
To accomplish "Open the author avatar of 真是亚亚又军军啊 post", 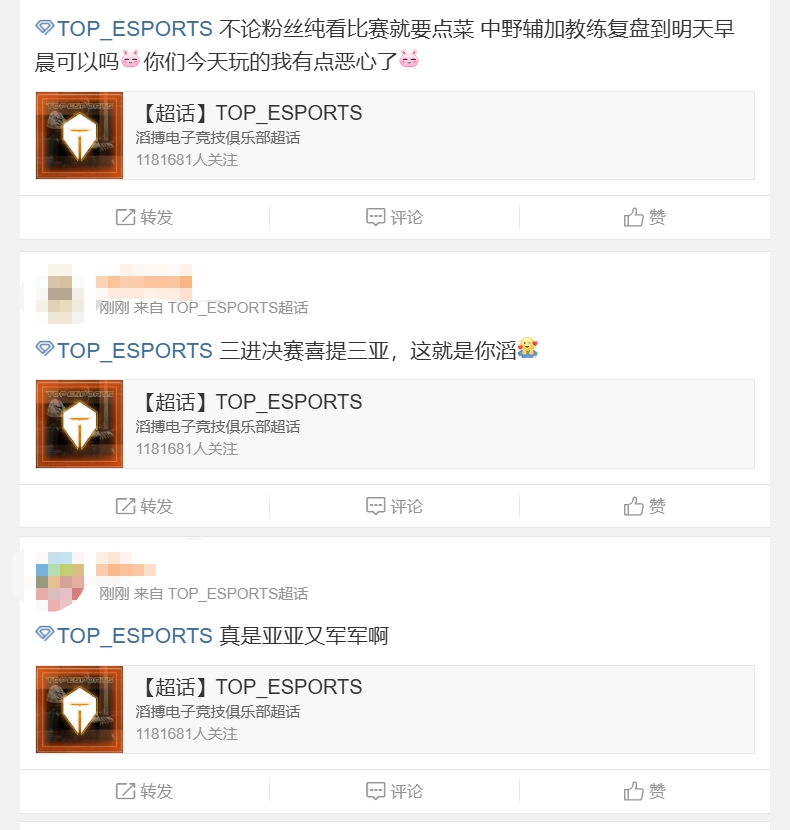I will point(60,580).
